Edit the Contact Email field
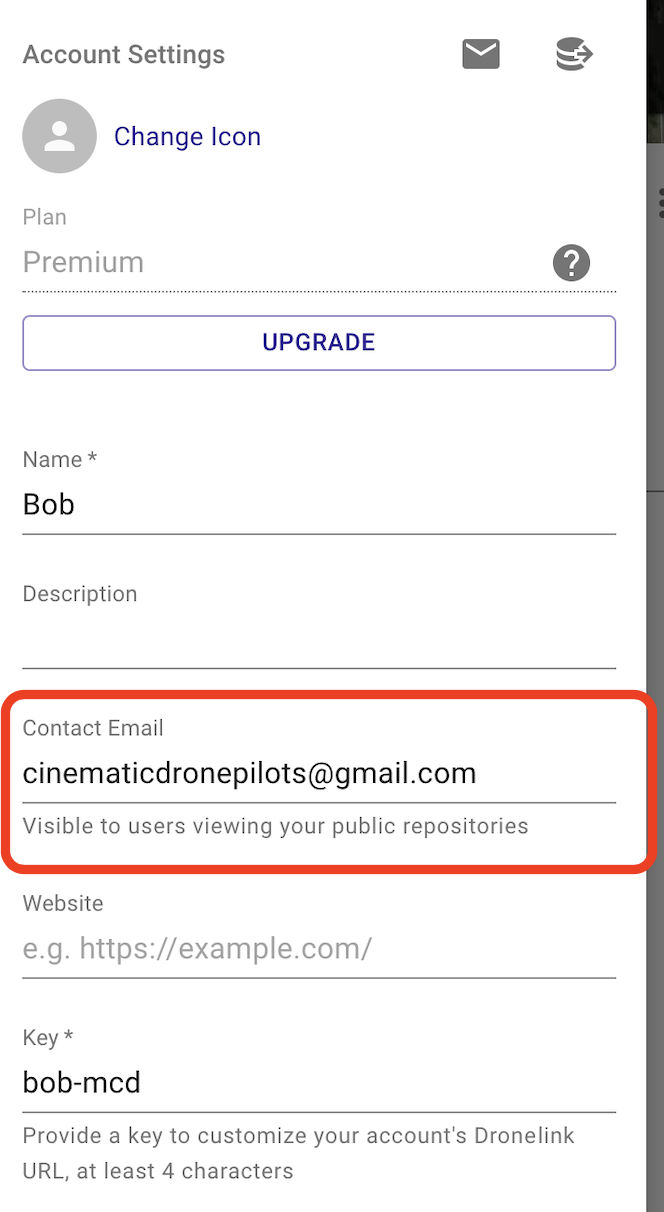Image resolution: width=664 pixels, height=1212 pixels. click(x=319, y=773)
